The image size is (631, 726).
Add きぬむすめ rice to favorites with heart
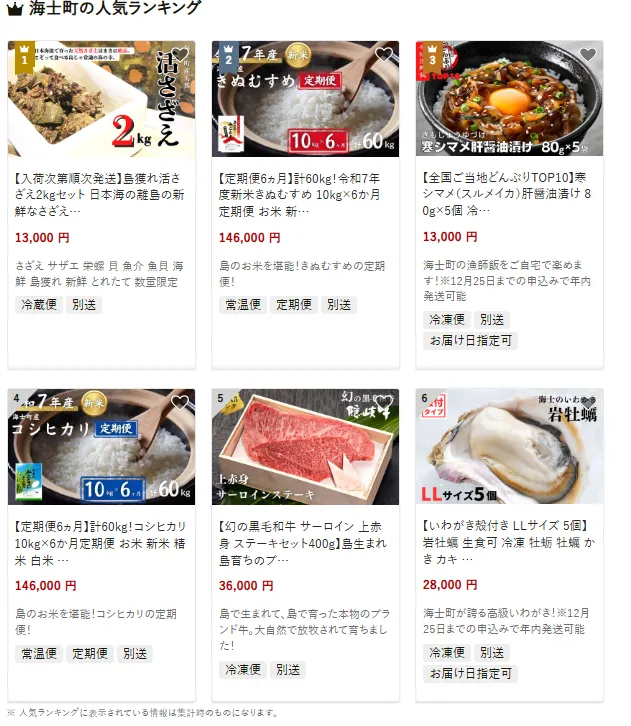click(384, 55)
